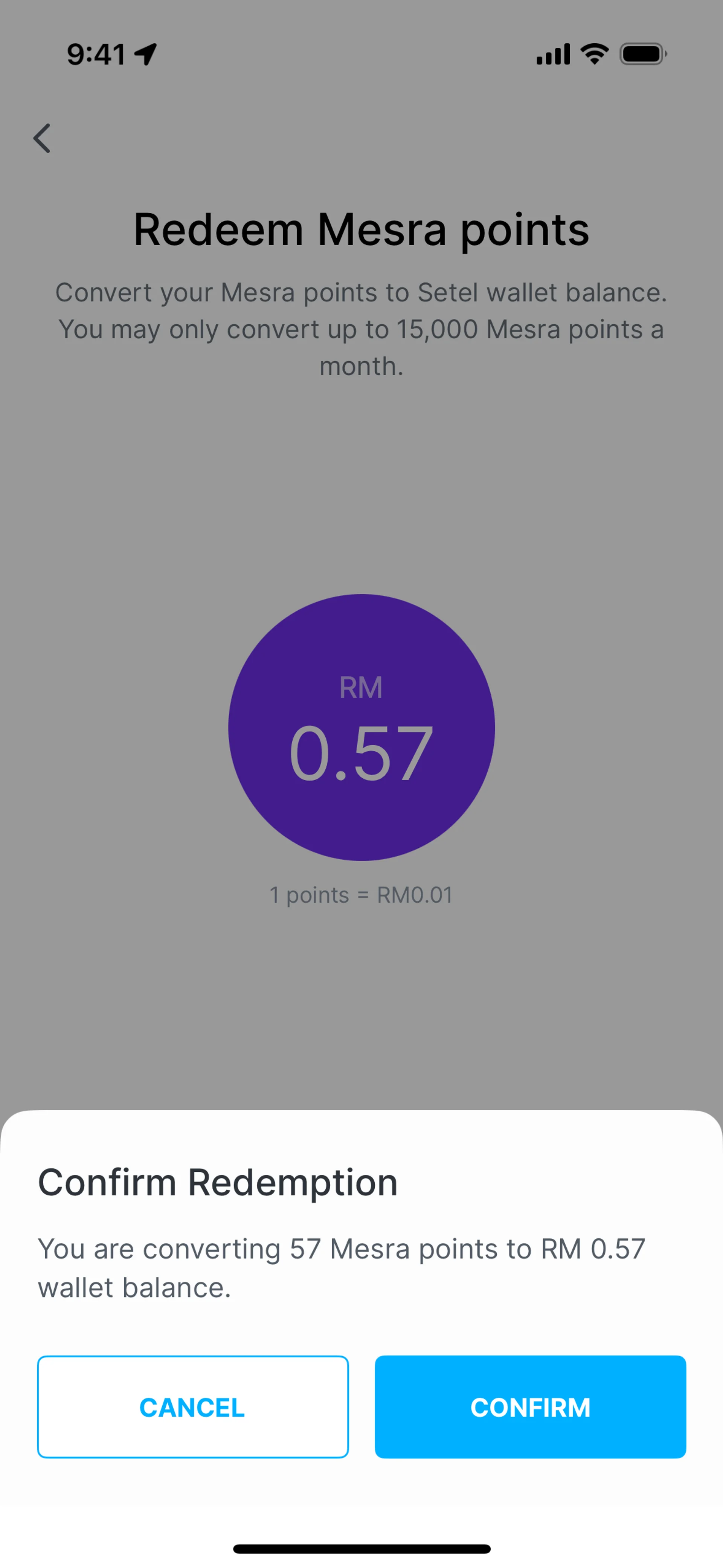Viewport: 723px width, 1568px height.
Task: Cancel the redemption dialog
Action: point(193,1407)
